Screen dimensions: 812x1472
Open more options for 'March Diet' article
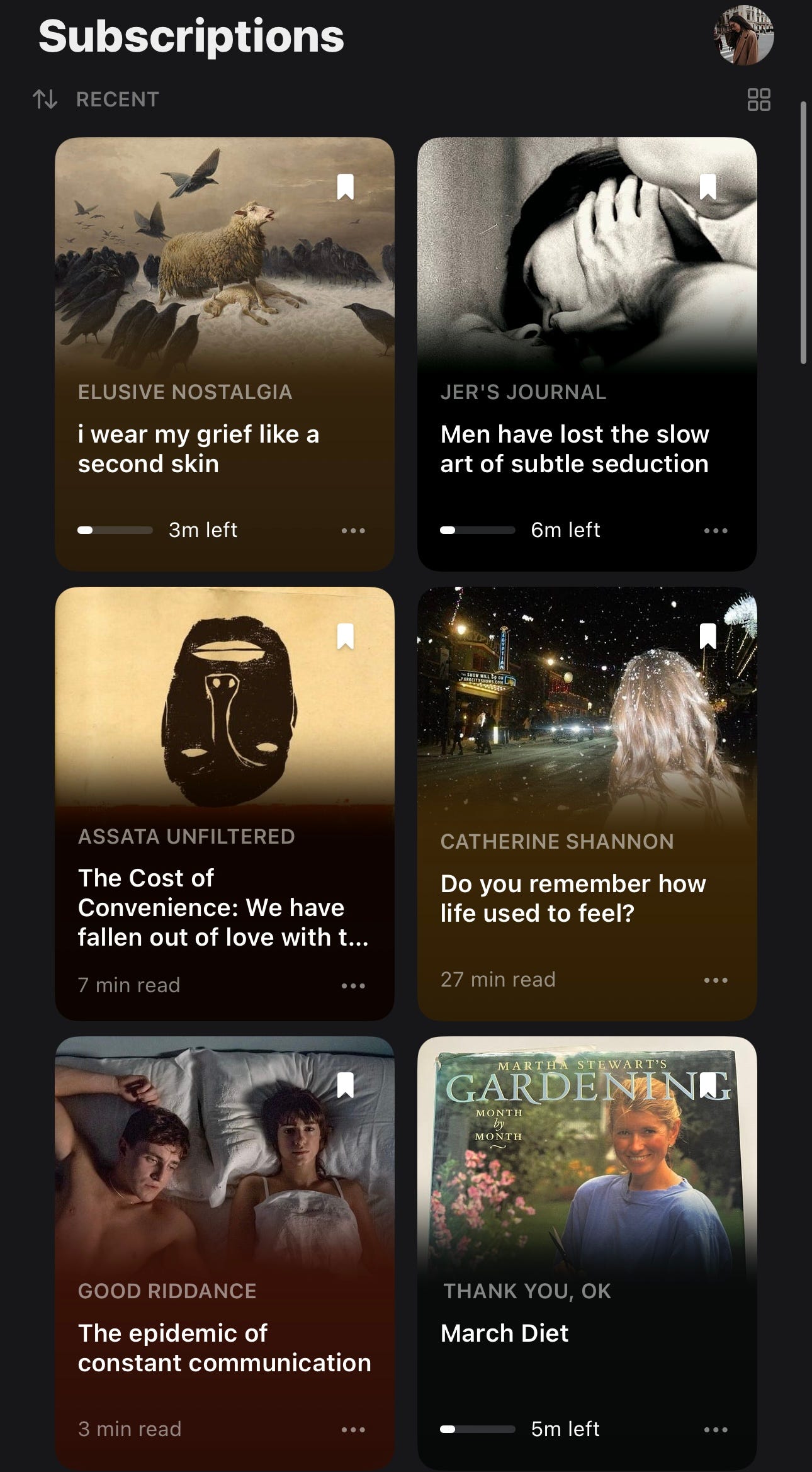[x=716, y=1430]
